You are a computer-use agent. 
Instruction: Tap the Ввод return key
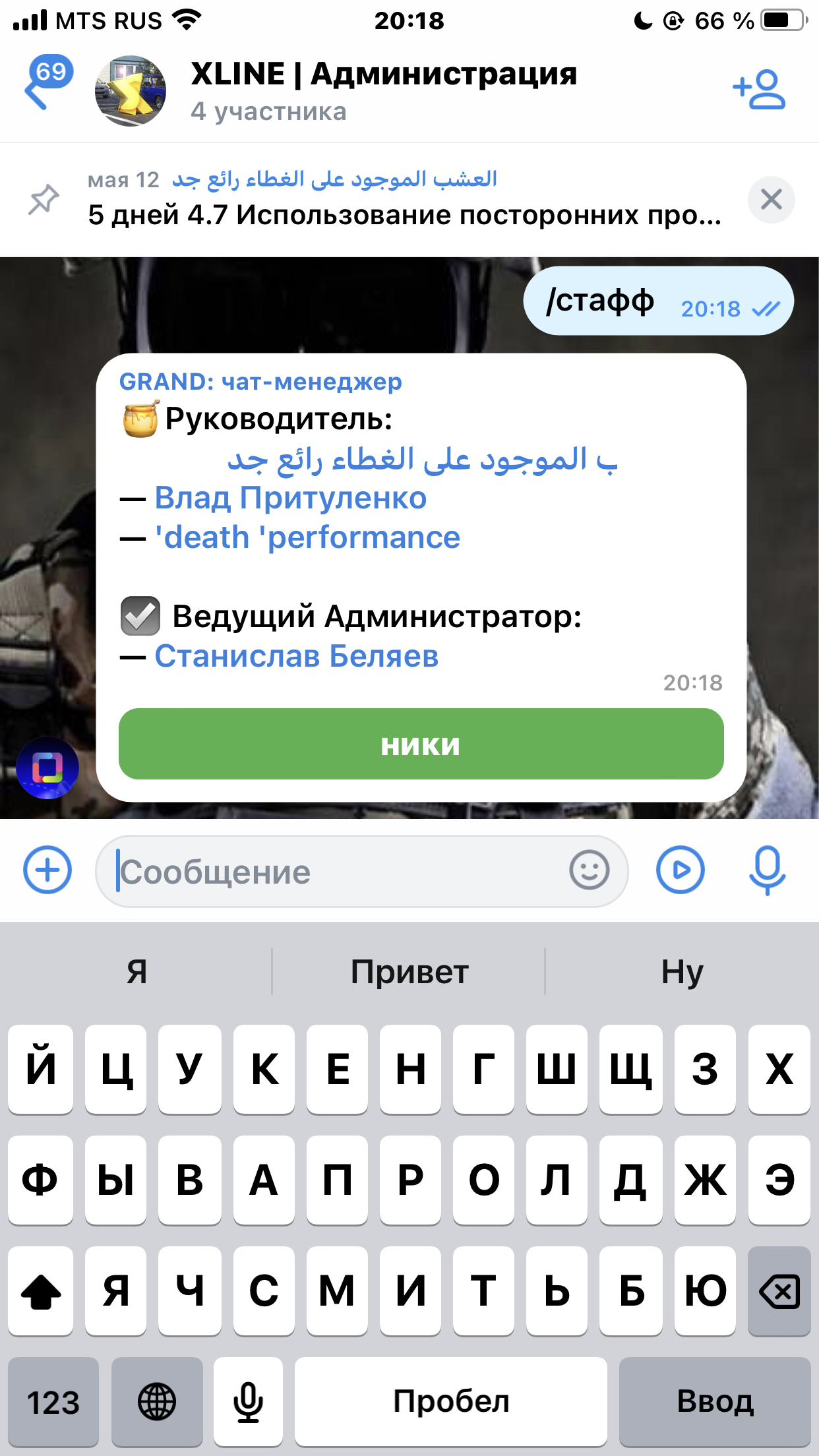[715, 1402]
